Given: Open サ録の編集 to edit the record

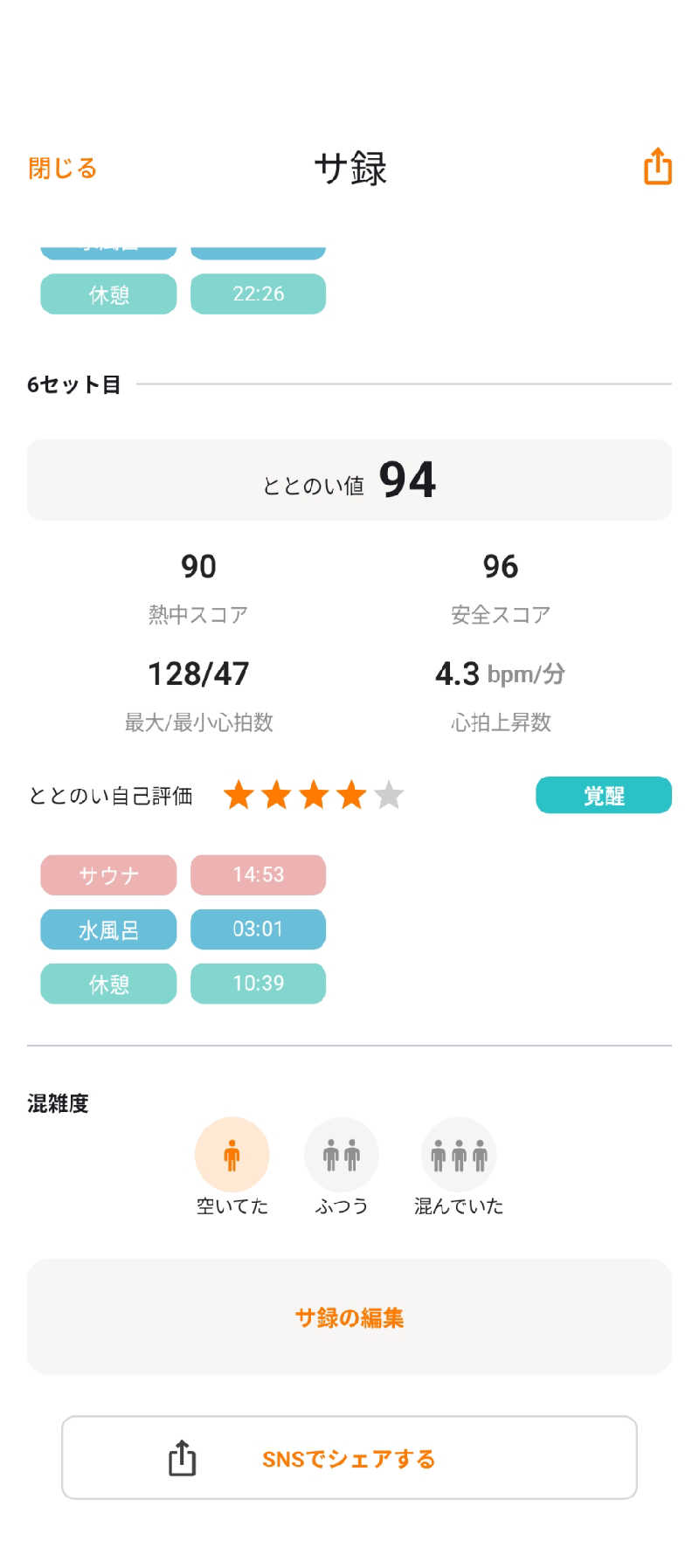Looking at the screenshot, I should [x=349, y=1316].
